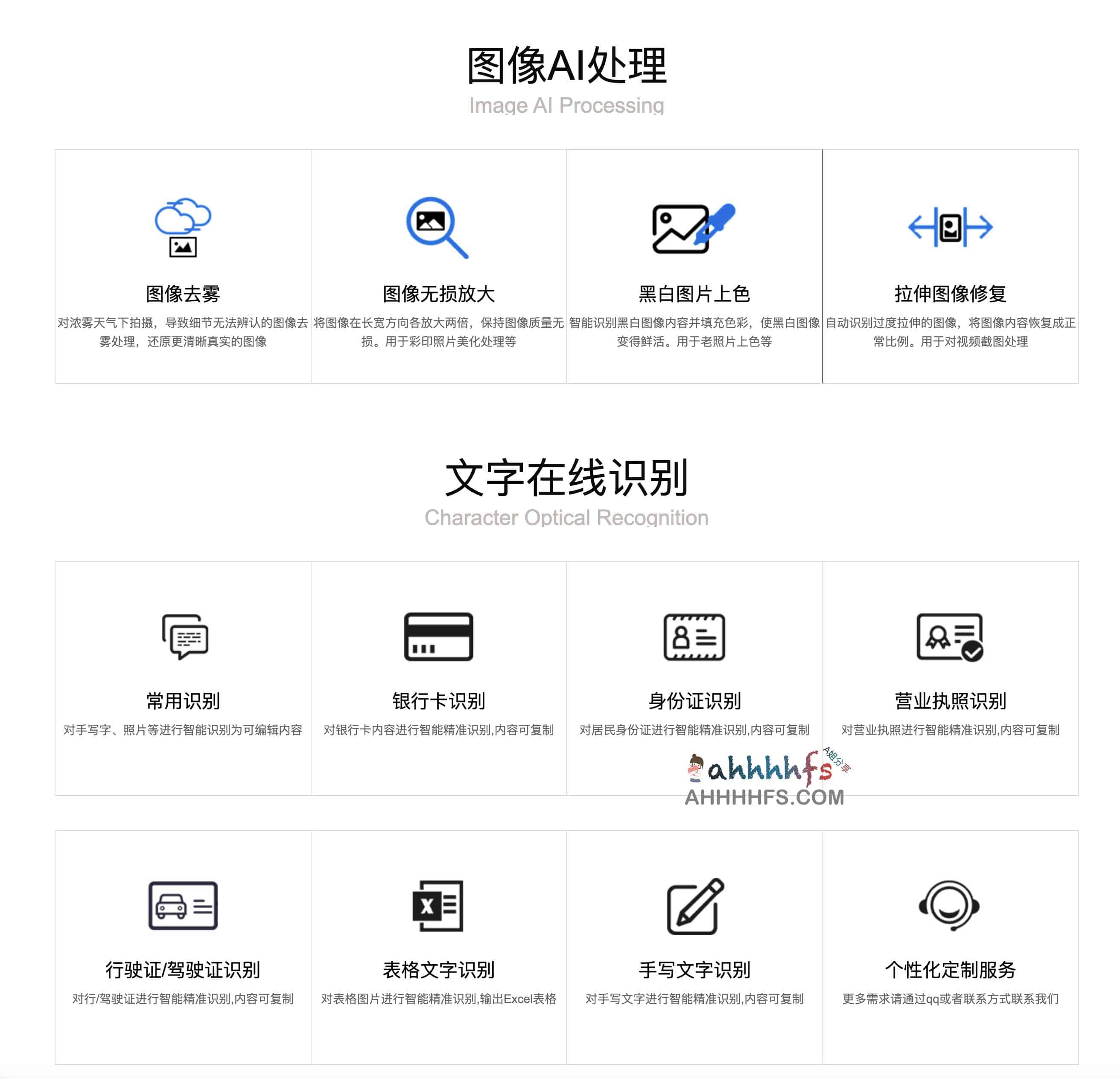Open the 黑白图片上色 colorization card
Image resolution: width=1120 pixels, height=1079 pixels.
pos(694,266)
